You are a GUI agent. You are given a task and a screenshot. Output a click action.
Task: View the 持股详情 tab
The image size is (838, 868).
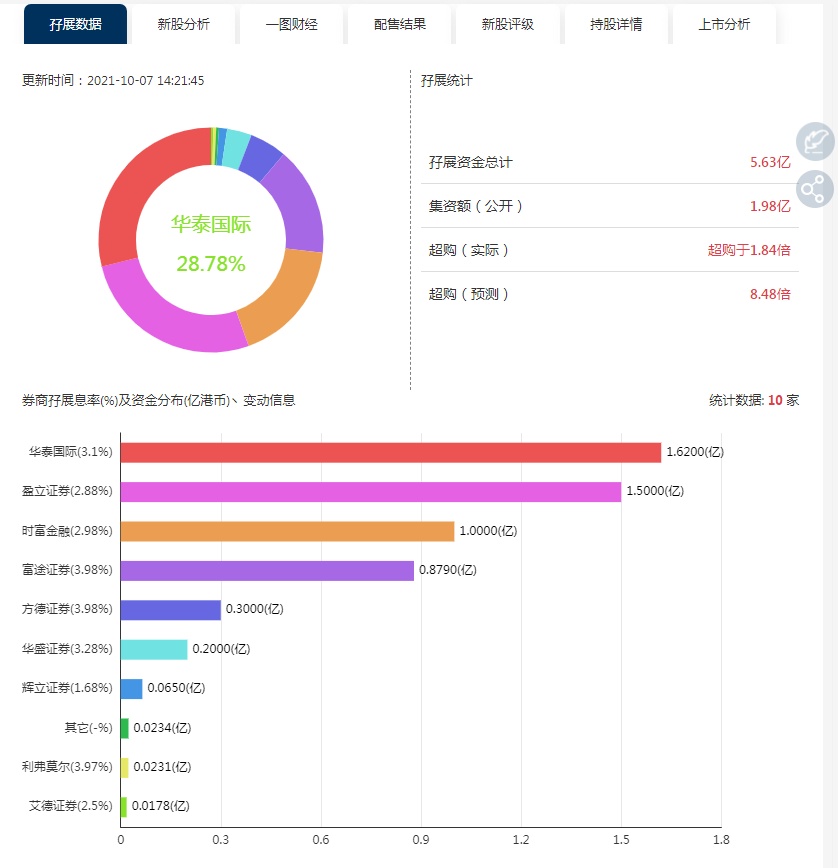616,24
